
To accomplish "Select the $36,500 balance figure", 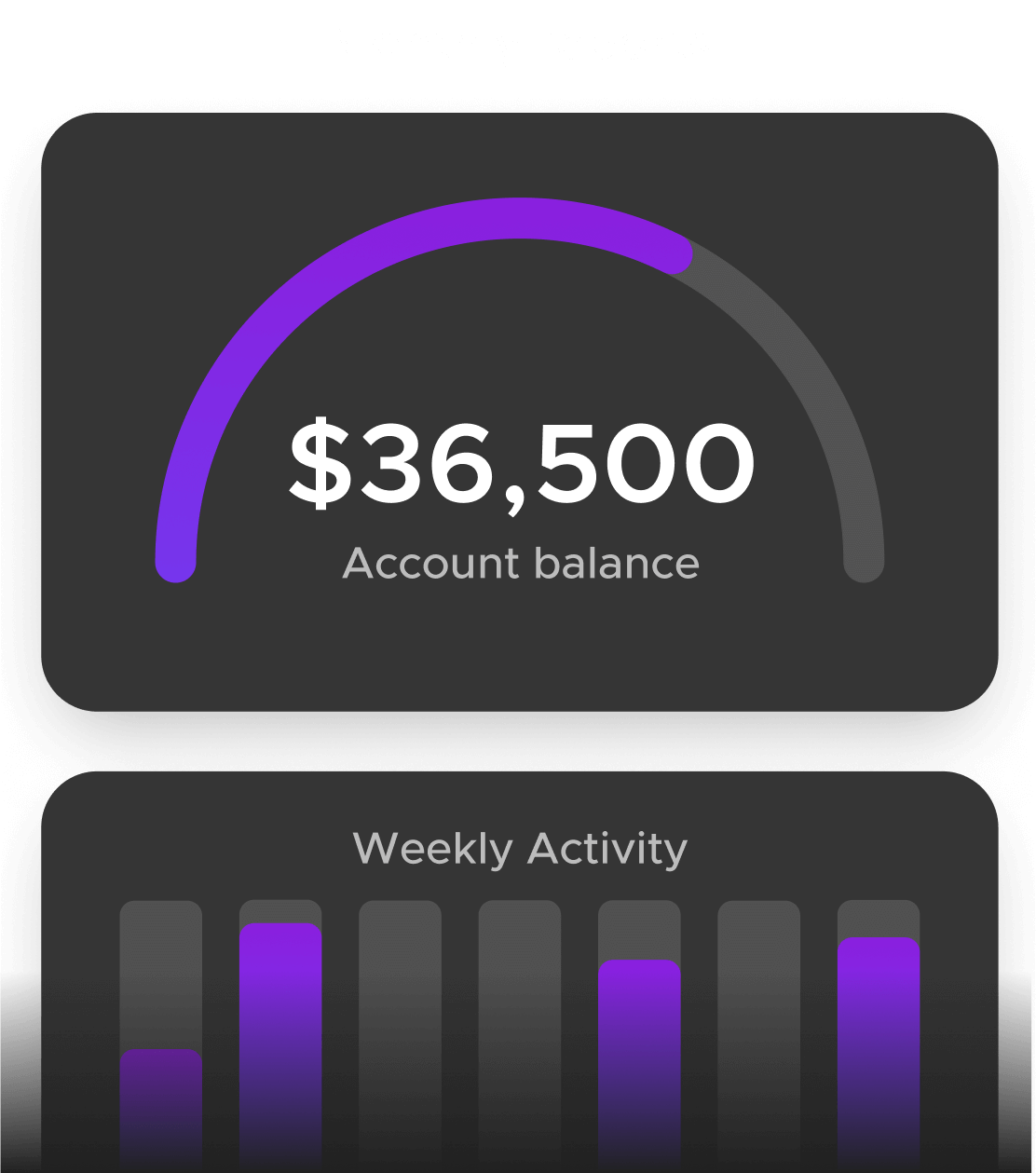I will click(519, 461).
